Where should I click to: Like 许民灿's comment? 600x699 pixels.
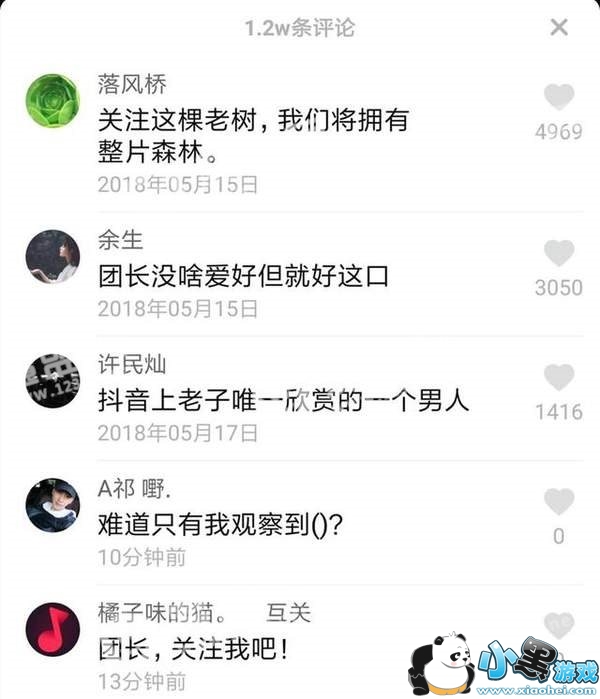(559, 377)
